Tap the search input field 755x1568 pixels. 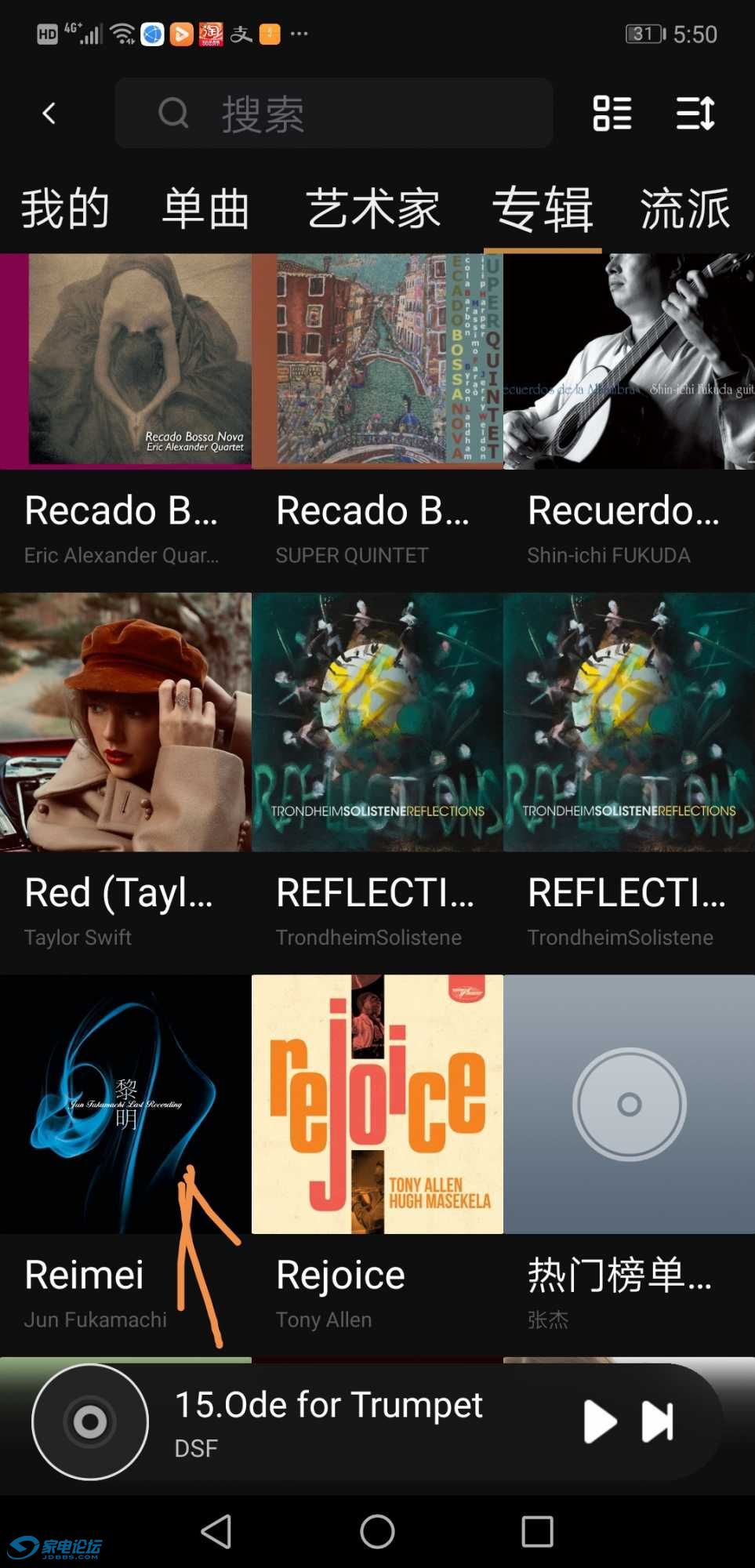tap(337, 113)
